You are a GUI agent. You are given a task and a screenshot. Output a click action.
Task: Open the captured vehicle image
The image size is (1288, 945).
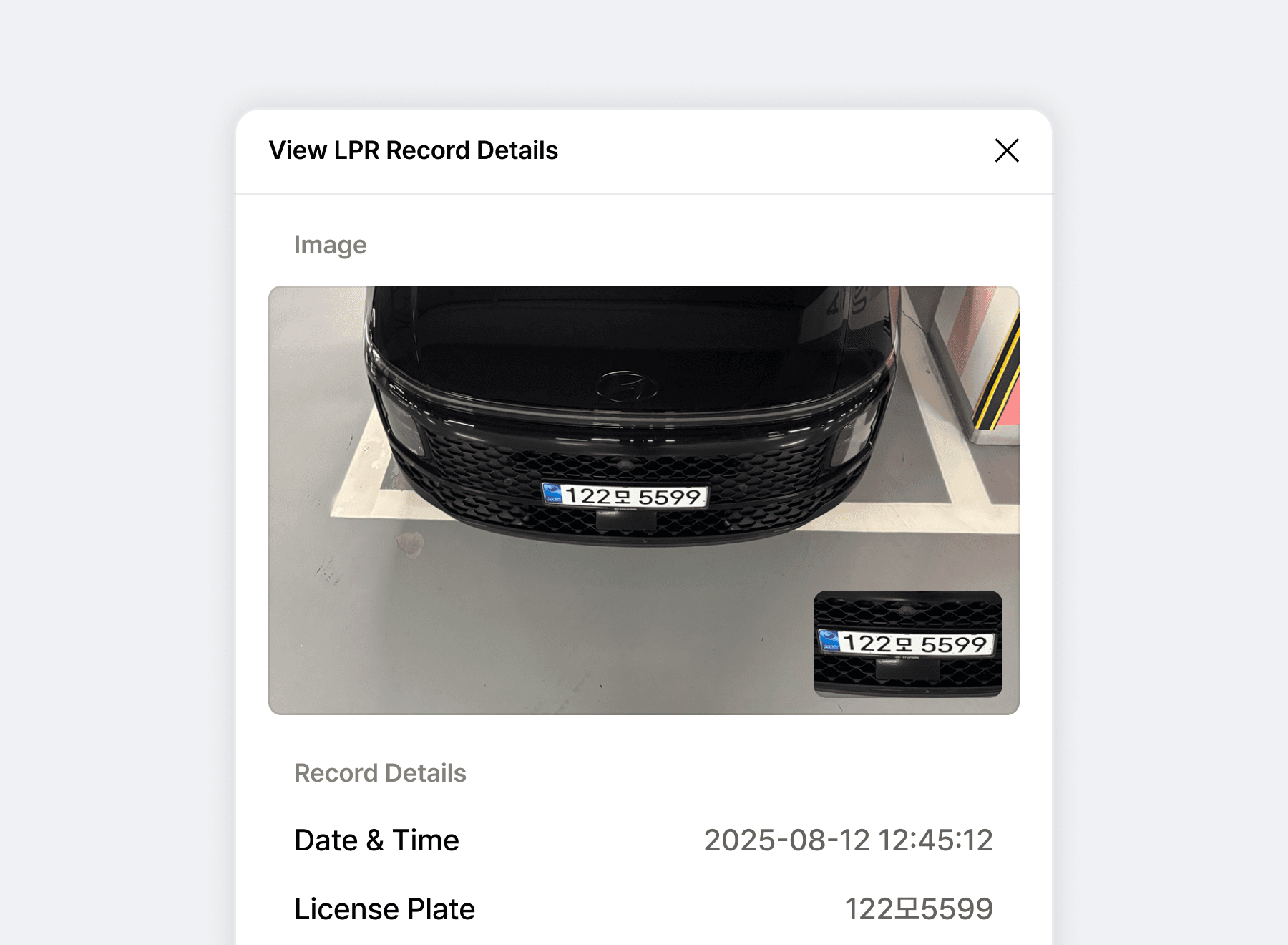tap(643, 499)
